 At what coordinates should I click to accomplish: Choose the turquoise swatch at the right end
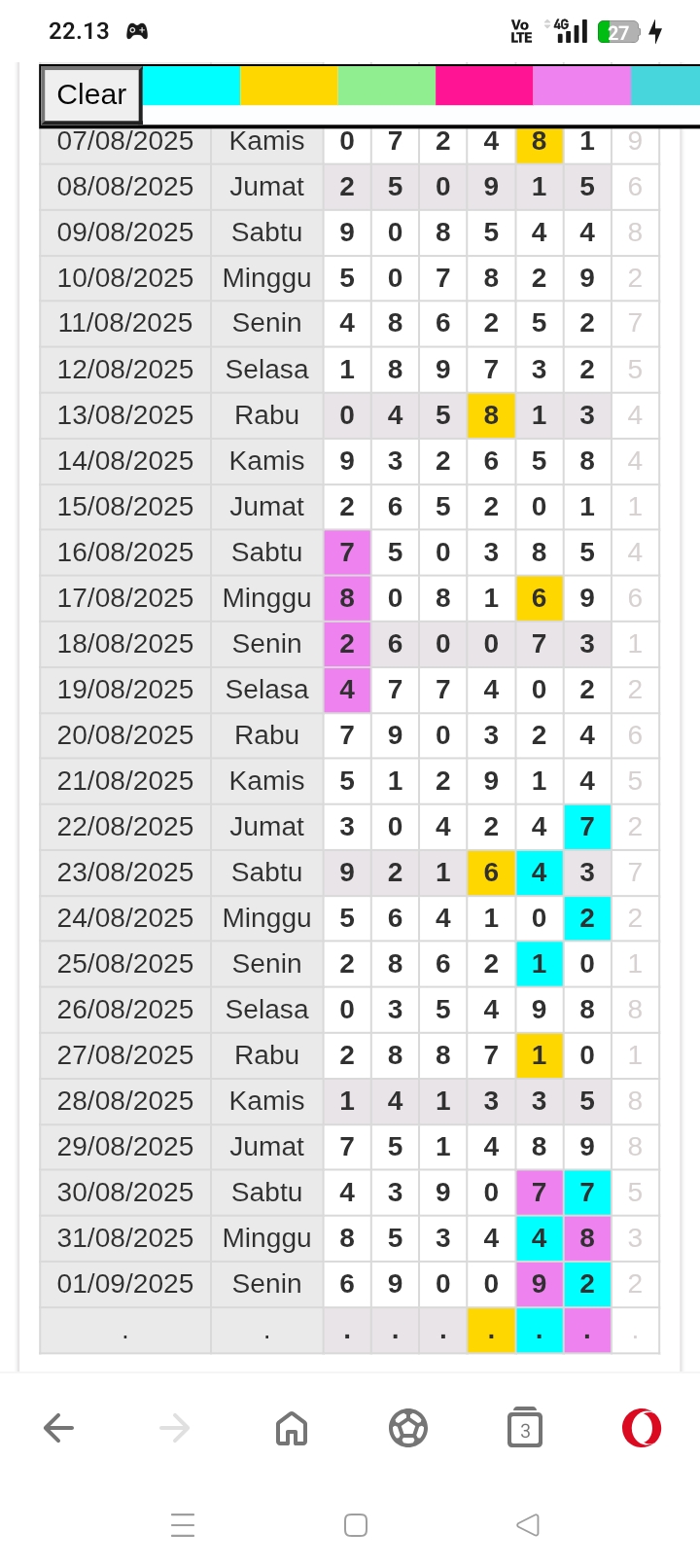click(665, 86)
